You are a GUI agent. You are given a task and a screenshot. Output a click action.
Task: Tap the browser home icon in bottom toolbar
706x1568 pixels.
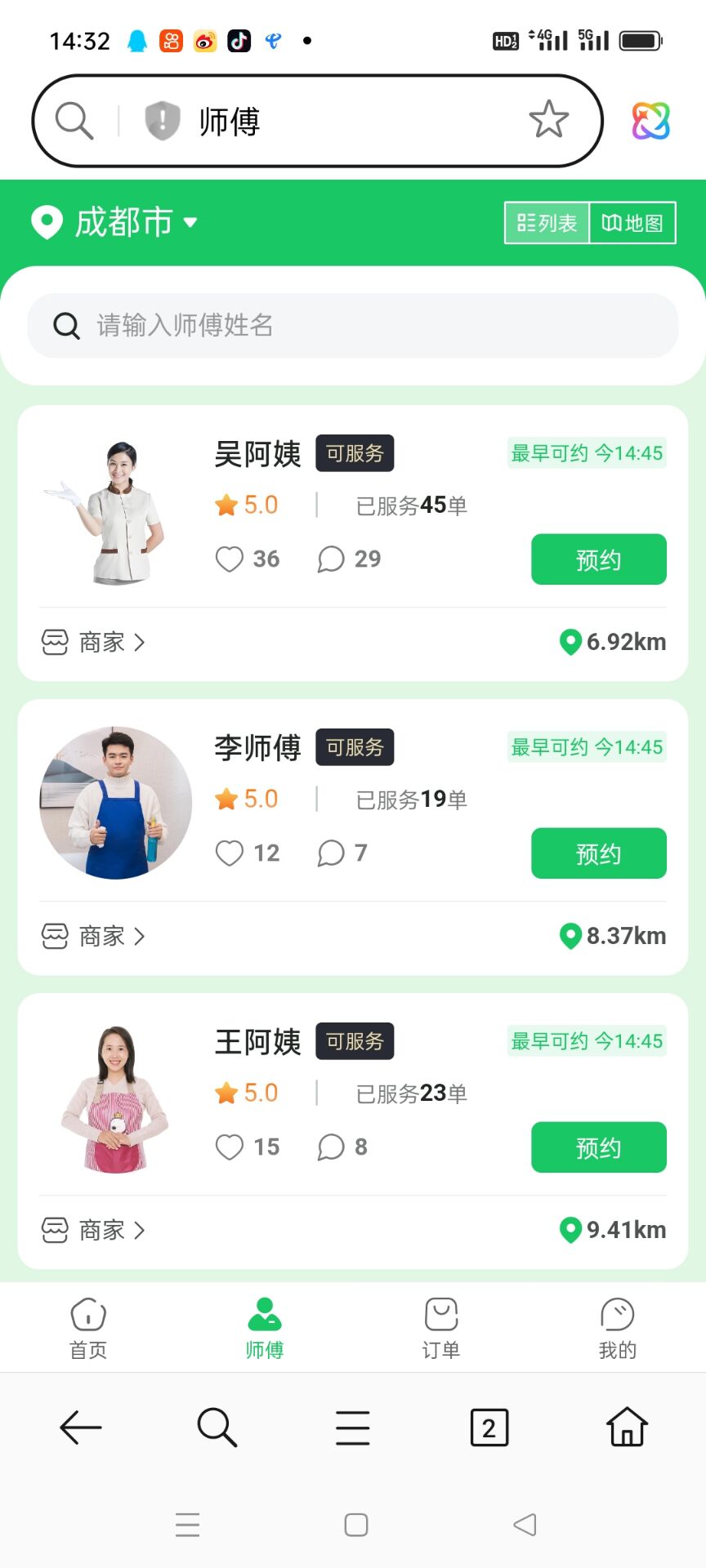click(x=625, y=1428)
